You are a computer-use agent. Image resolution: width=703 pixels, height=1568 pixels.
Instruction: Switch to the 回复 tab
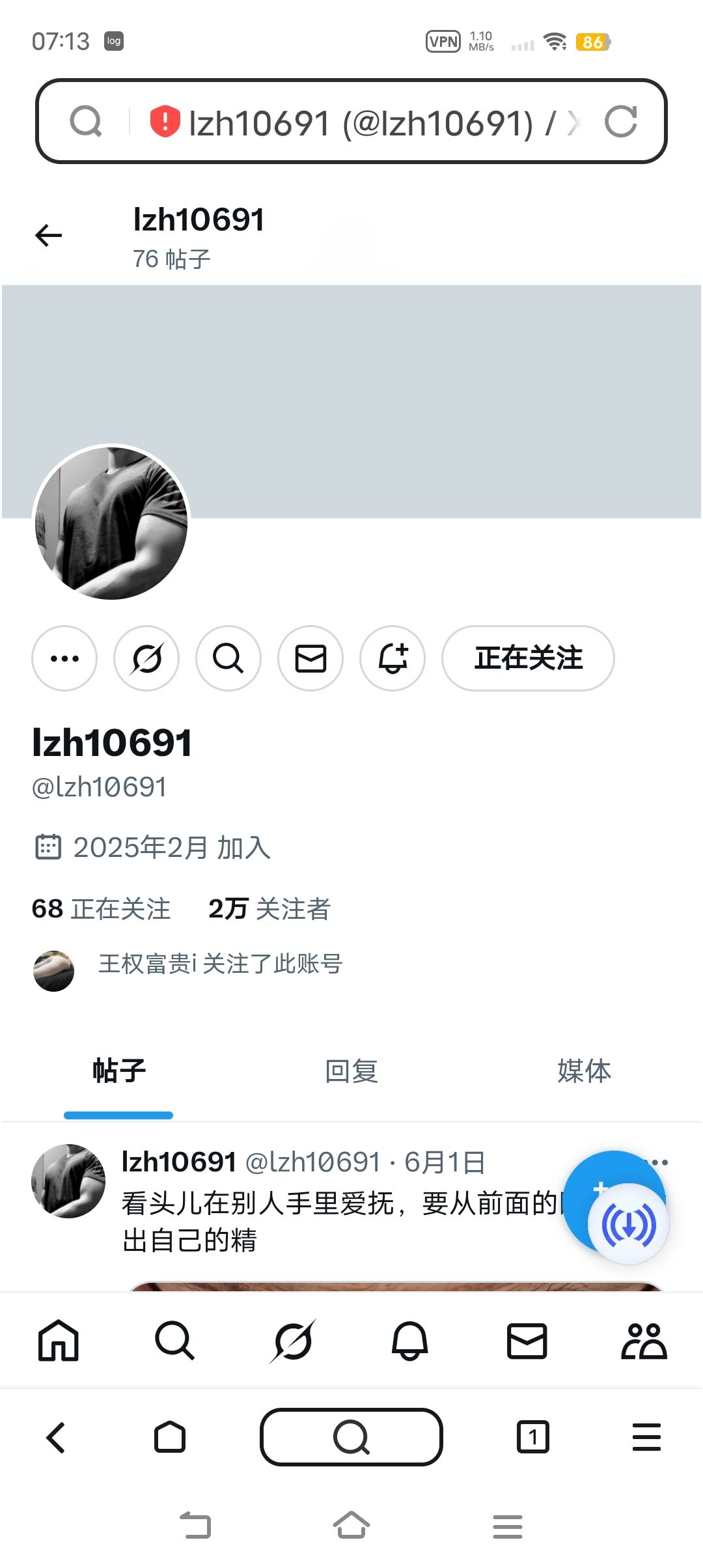tap(351, 1071)
